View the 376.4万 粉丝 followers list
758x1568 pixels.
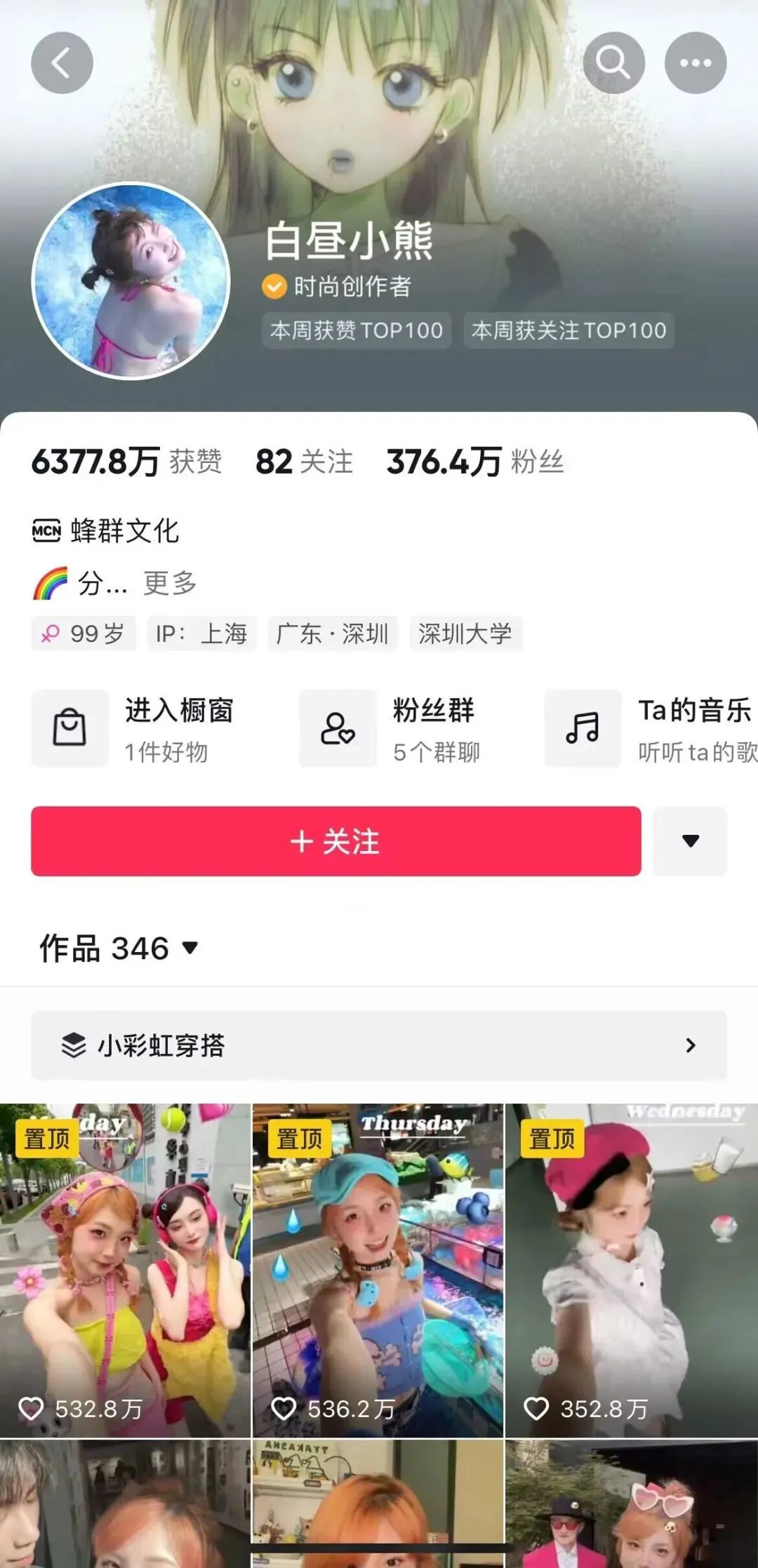point(474,462)
